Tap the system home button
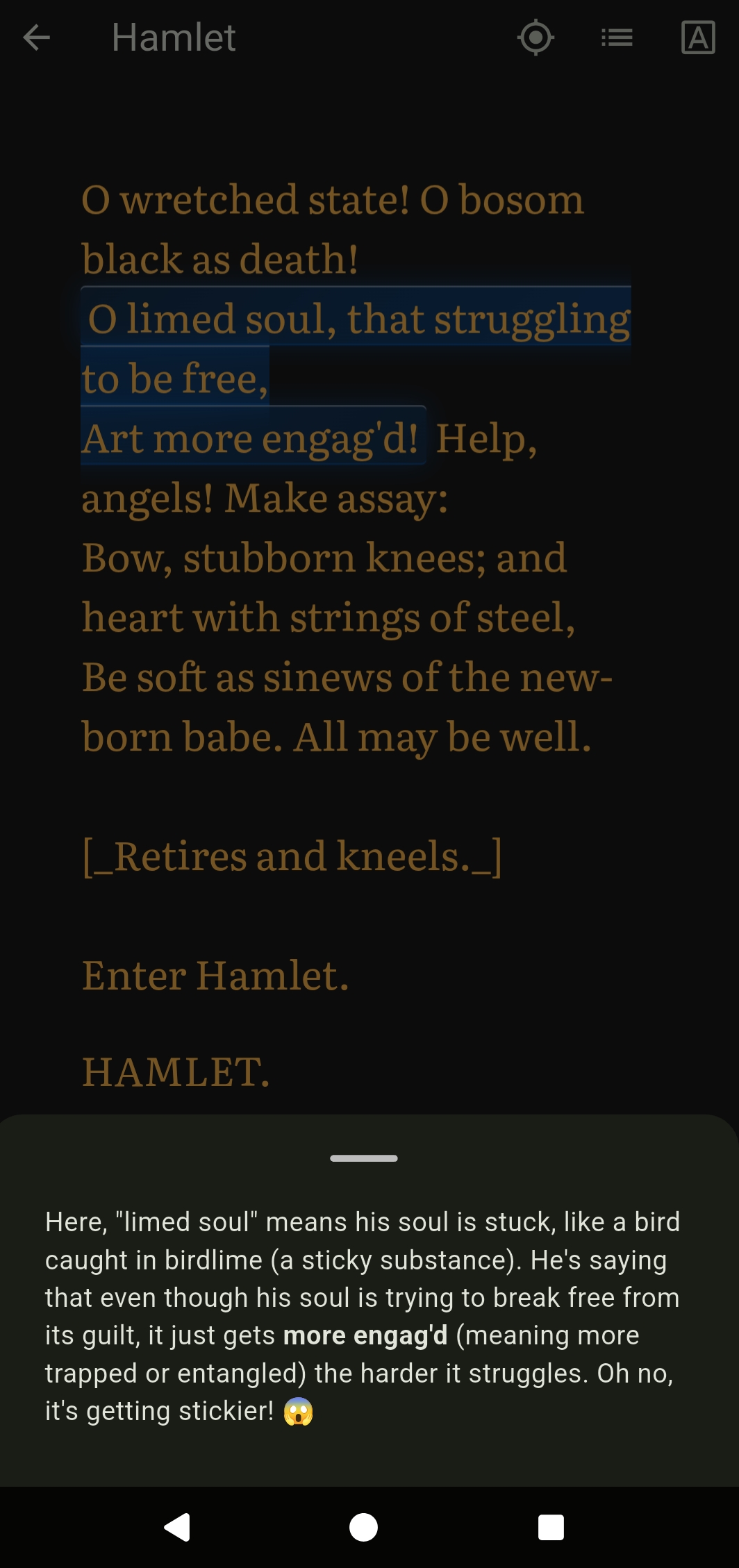Screen dimensions: 739x1568 [x=363, y=1527]
